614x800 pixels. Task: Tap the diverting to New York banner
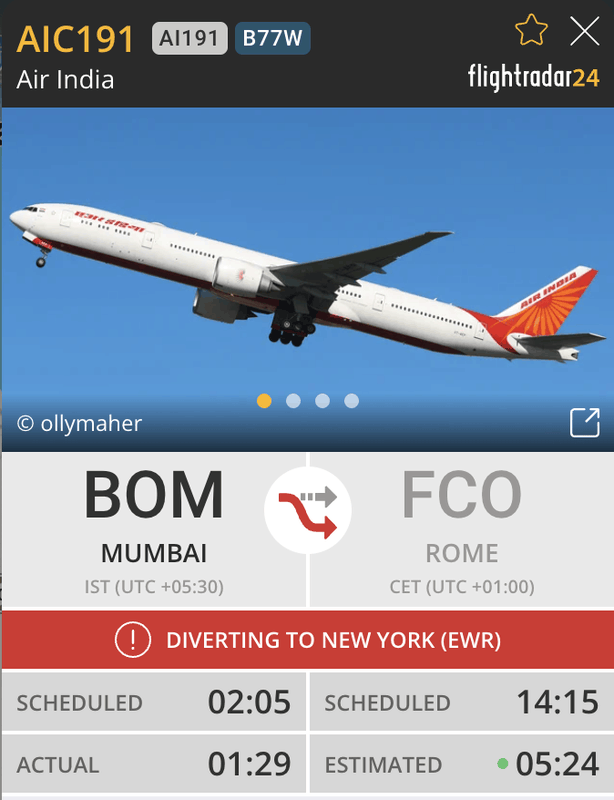pyautogui.click(x=307, y=640)
